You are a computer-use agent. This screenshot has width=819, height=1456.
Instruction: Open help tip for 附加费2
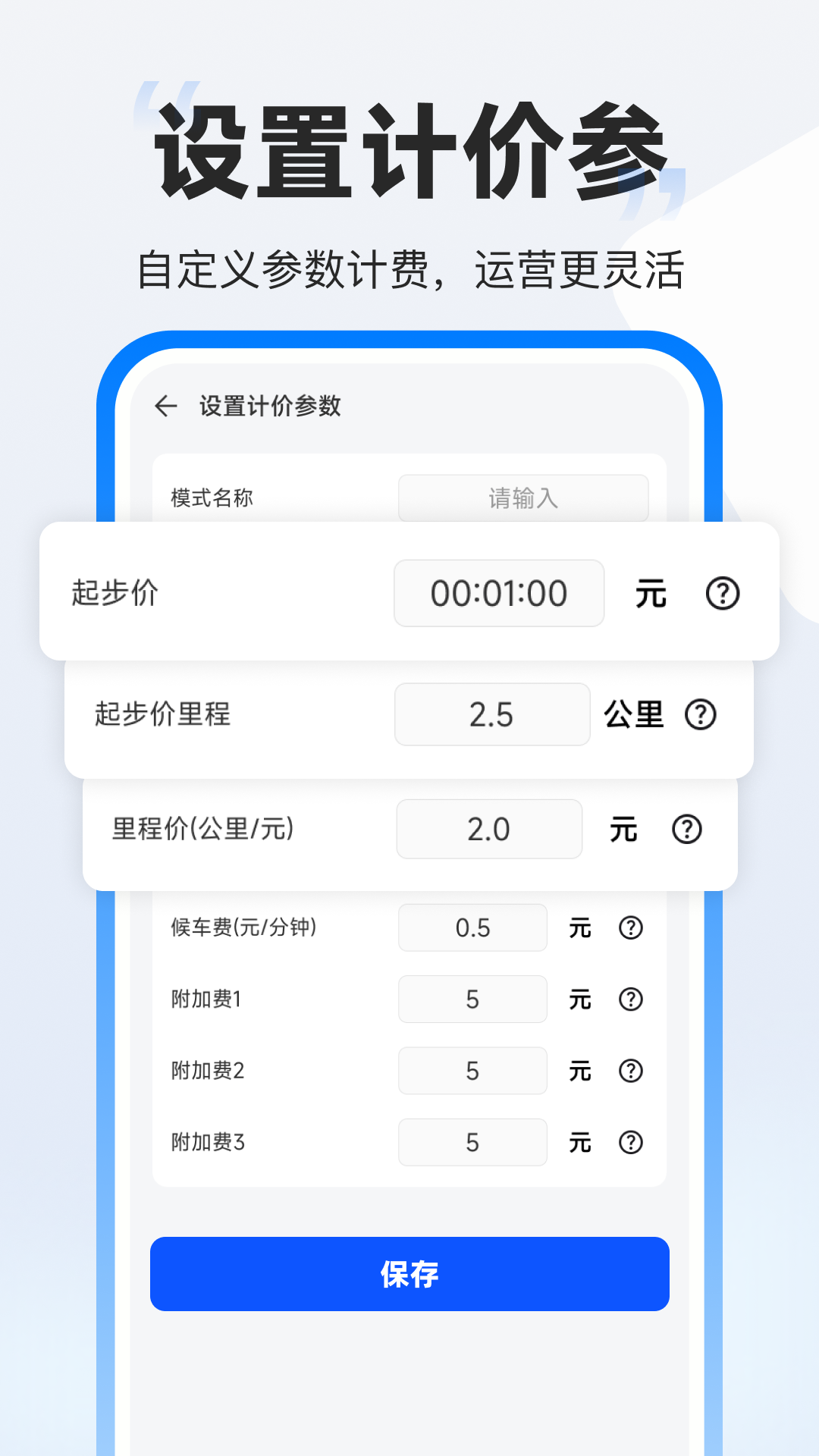pyautogui.click(x=629, y=1071)
